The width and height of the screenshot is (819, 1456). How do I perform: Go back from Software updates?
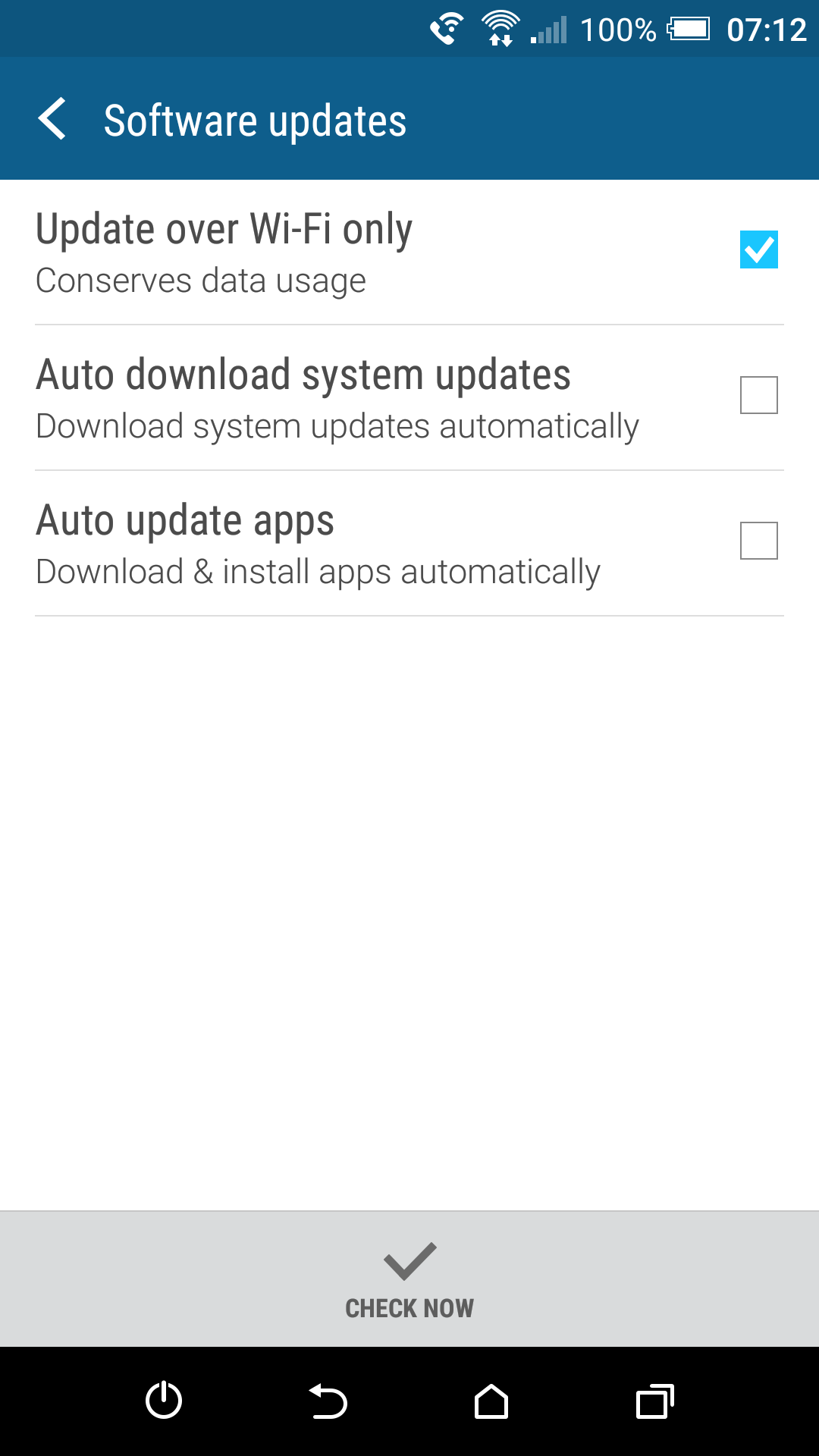[x=52, y=119]
